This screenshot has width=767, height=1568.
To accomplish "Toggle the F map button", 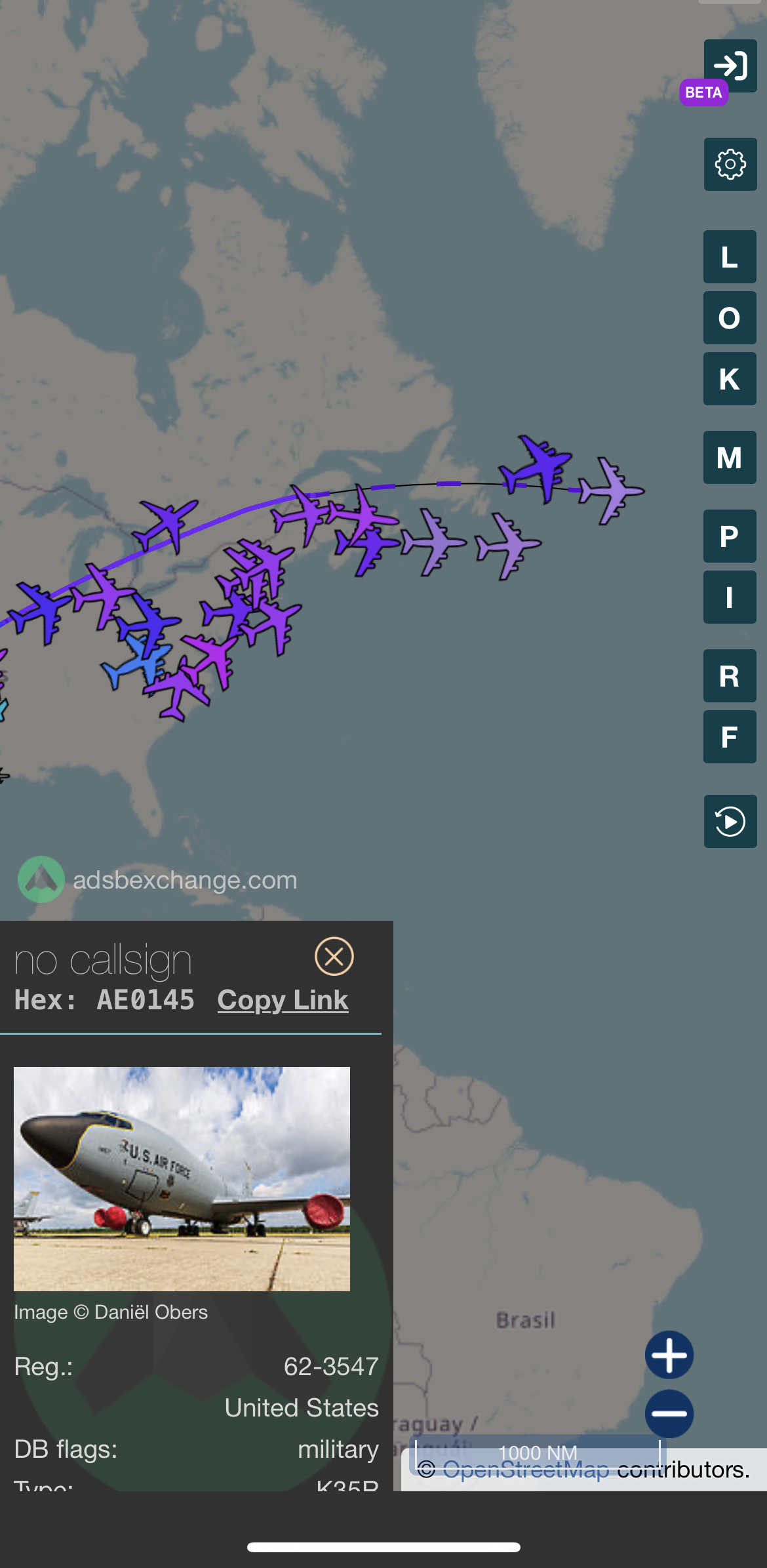I will 730,736.
